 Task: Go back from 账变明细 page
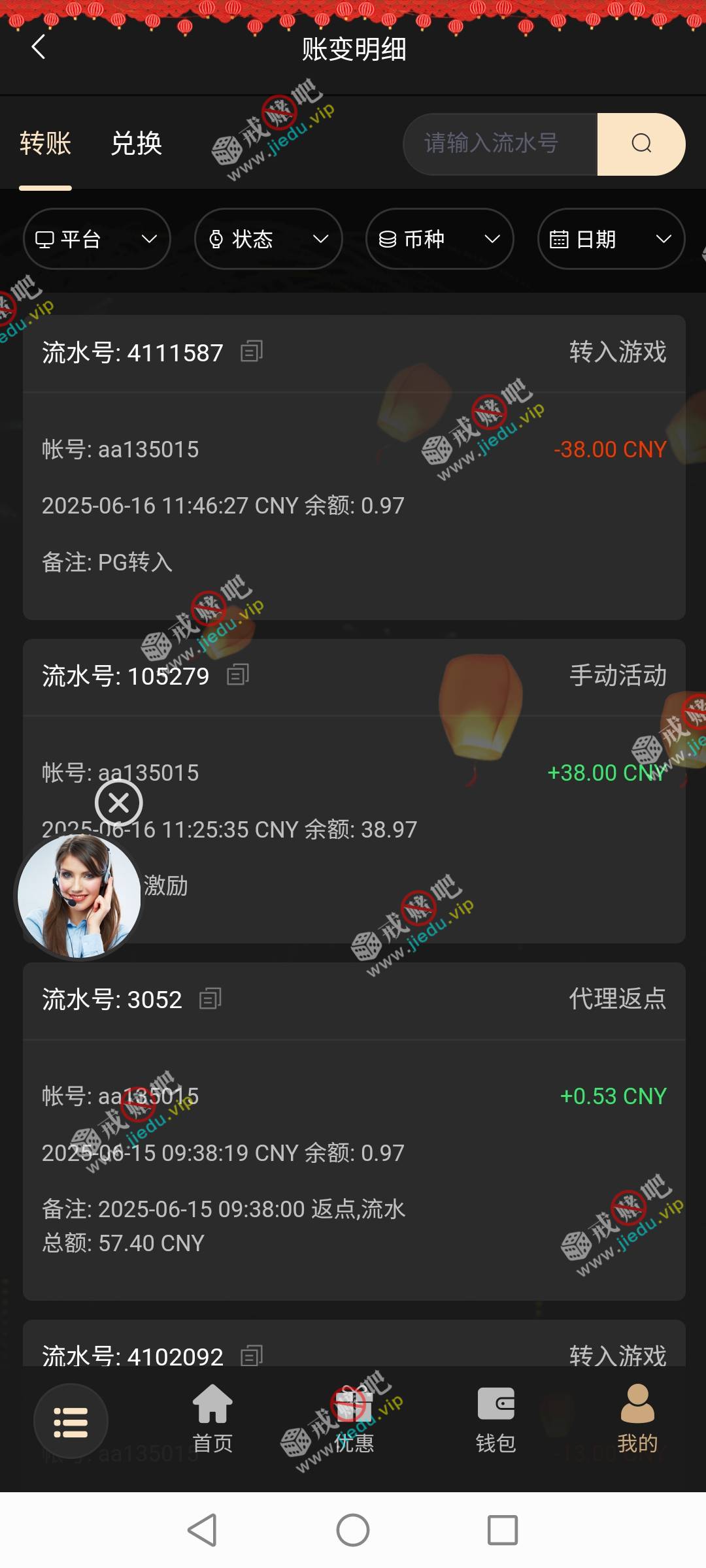click(x=39, y=47)
